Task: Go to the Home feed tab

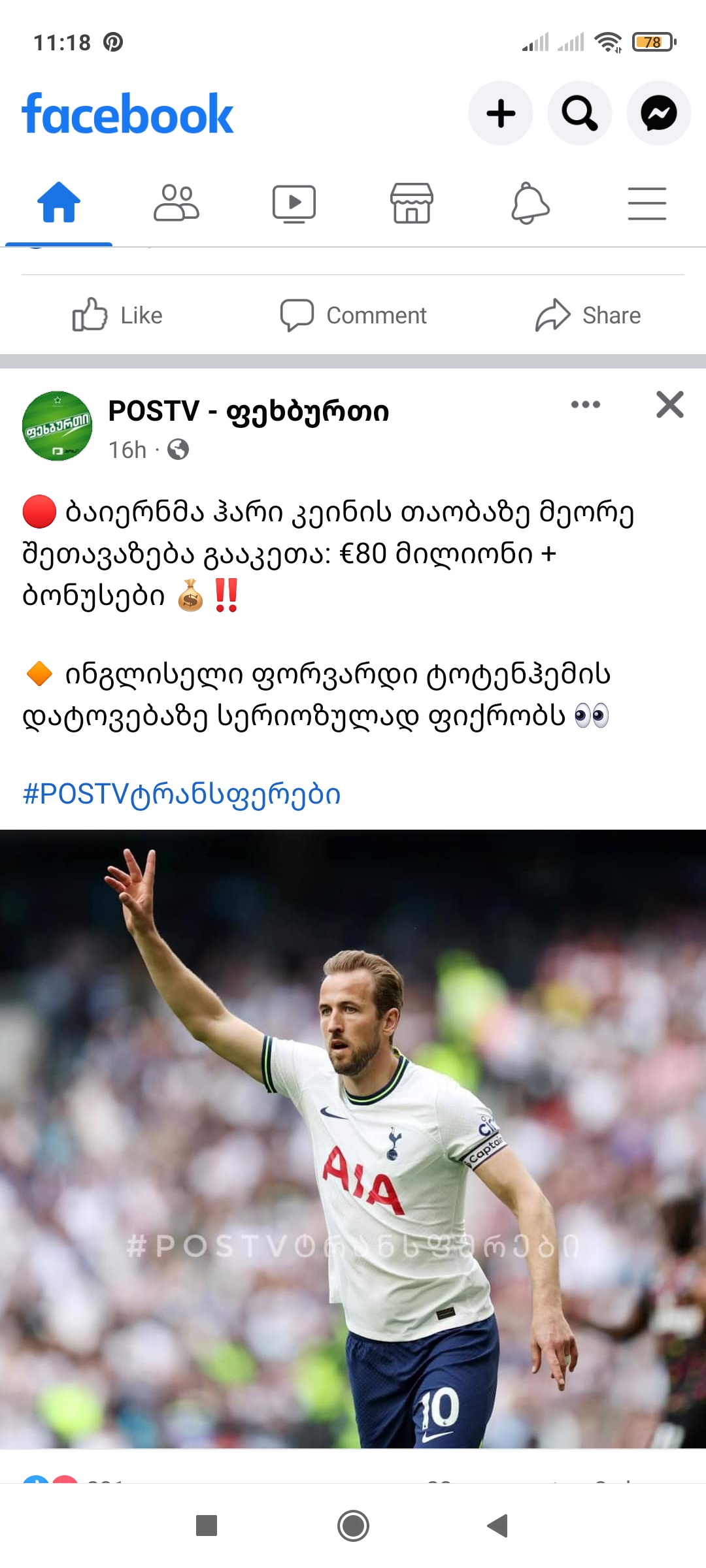Action: 59,203
